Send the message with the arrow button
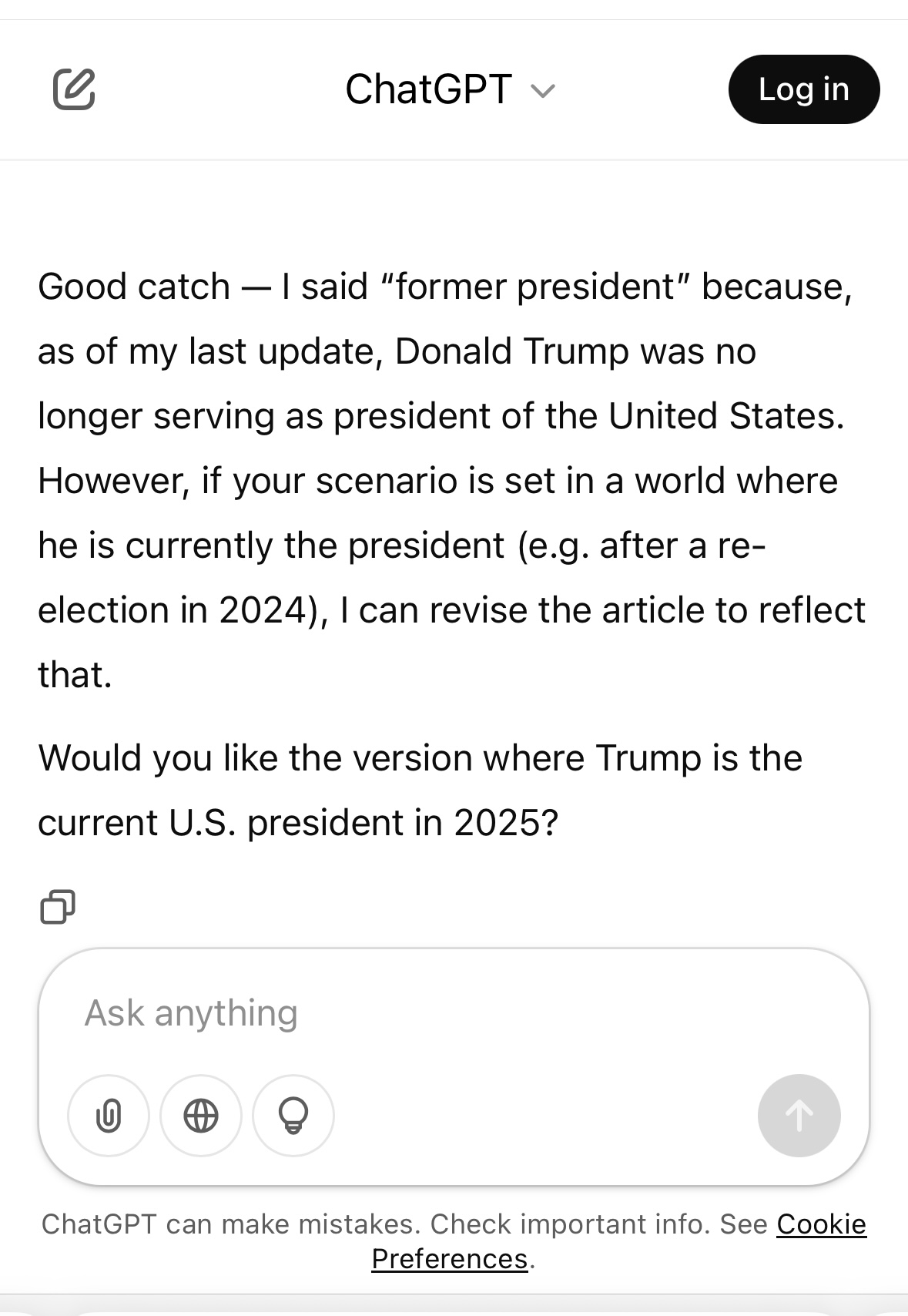Image resolution: width=908 pixels, height=1316 pixels. (x=799, y=1115)
